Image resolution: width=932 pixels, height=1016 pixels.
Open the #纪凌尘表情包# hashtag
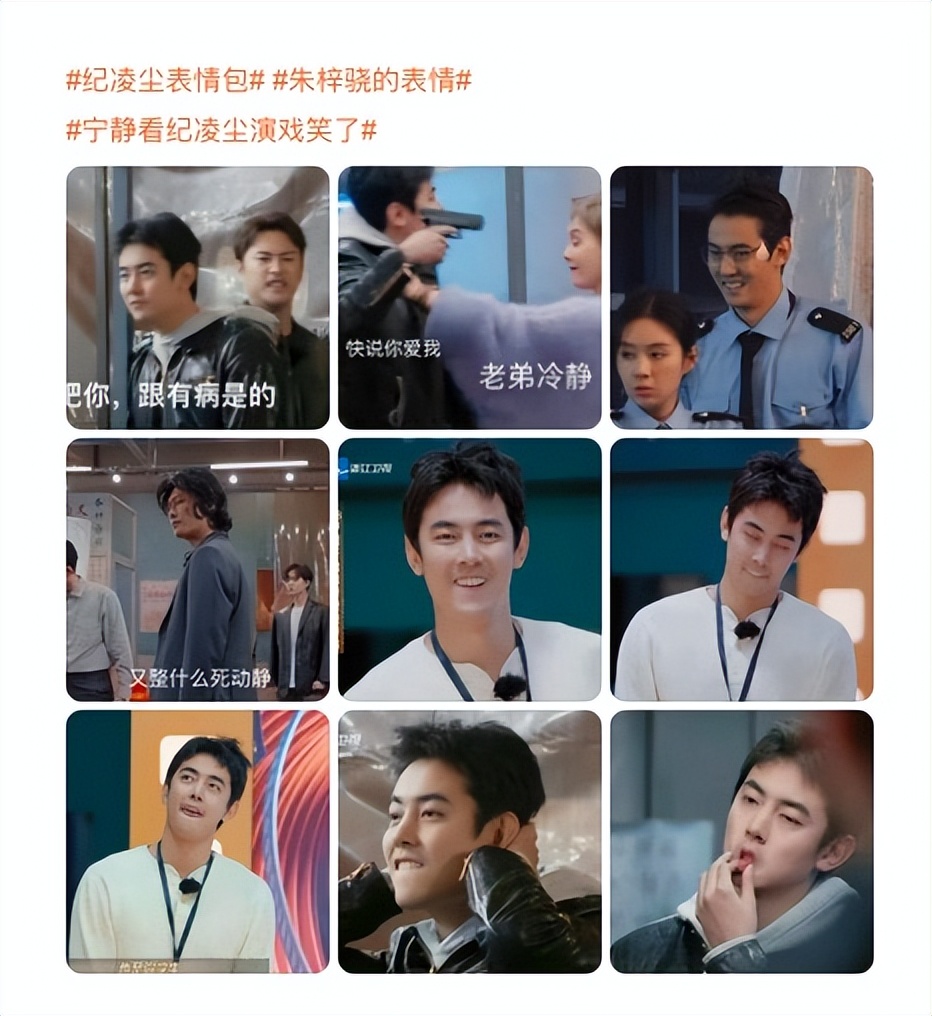[x=165, y=81]
